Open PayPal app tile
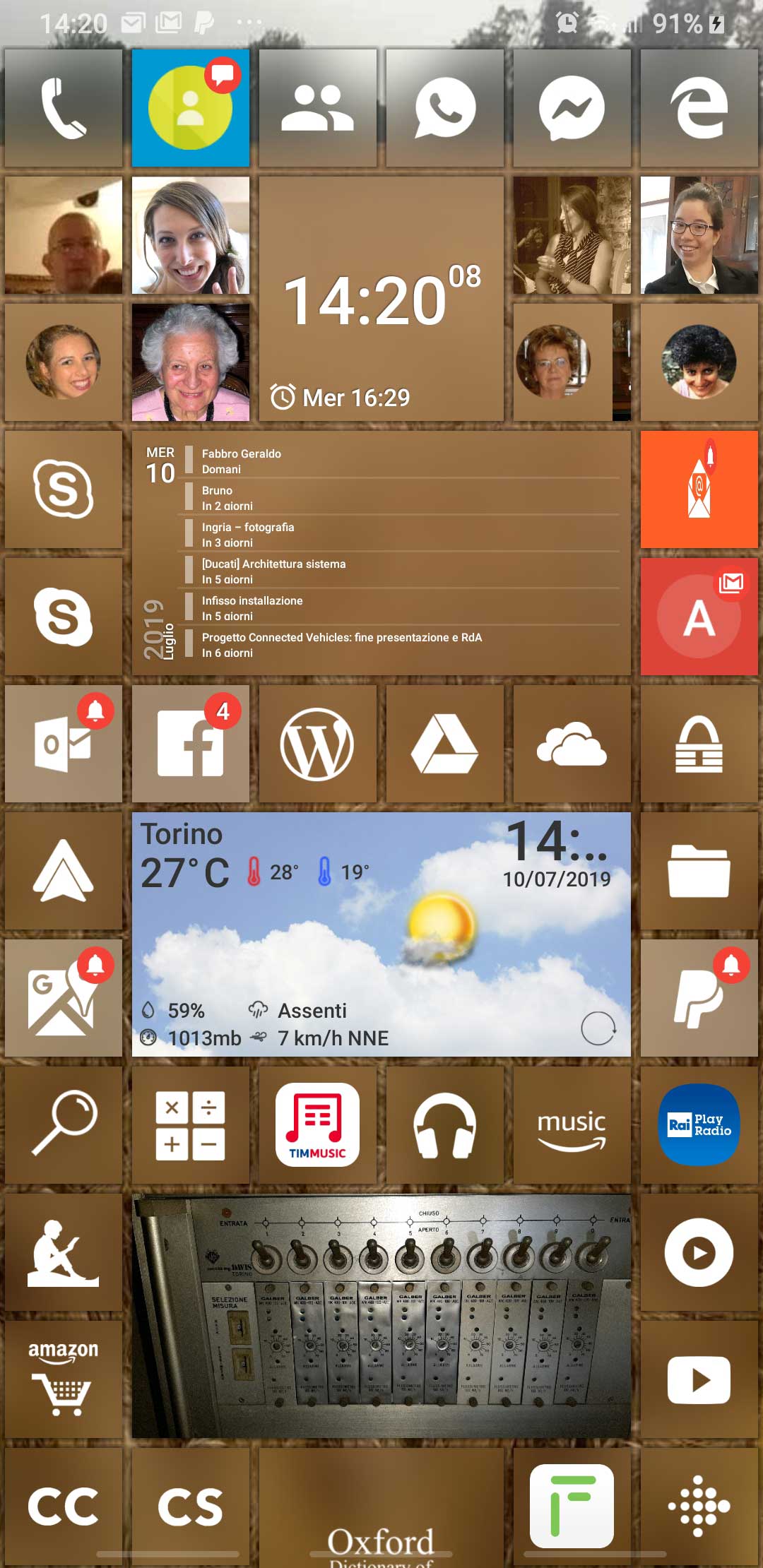763x1568 pixels. point(699,998)
